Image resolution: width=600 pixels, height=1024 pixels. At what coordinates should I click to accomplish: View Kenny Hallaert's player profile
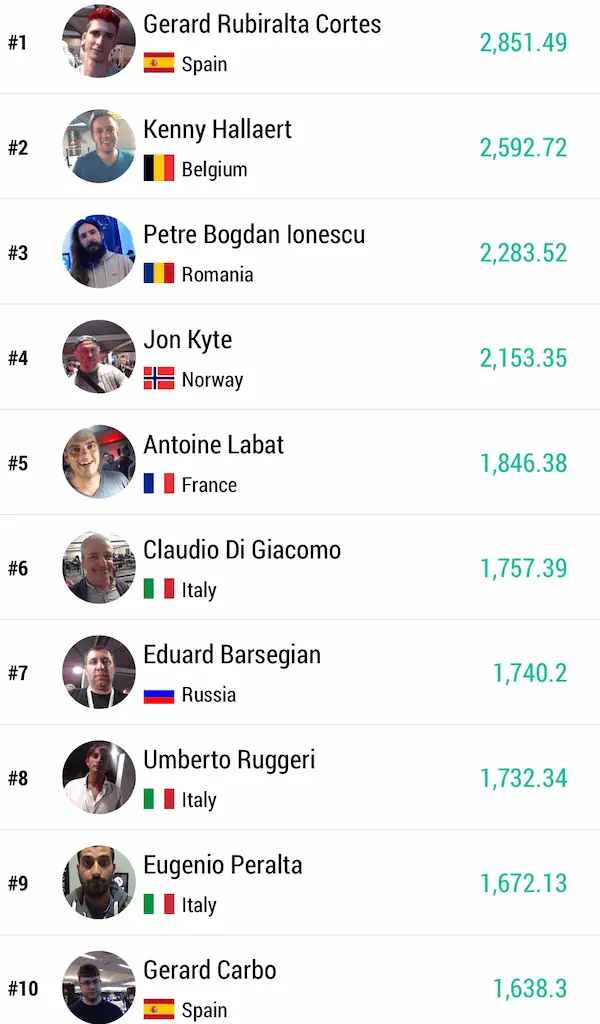pos(217,131)
